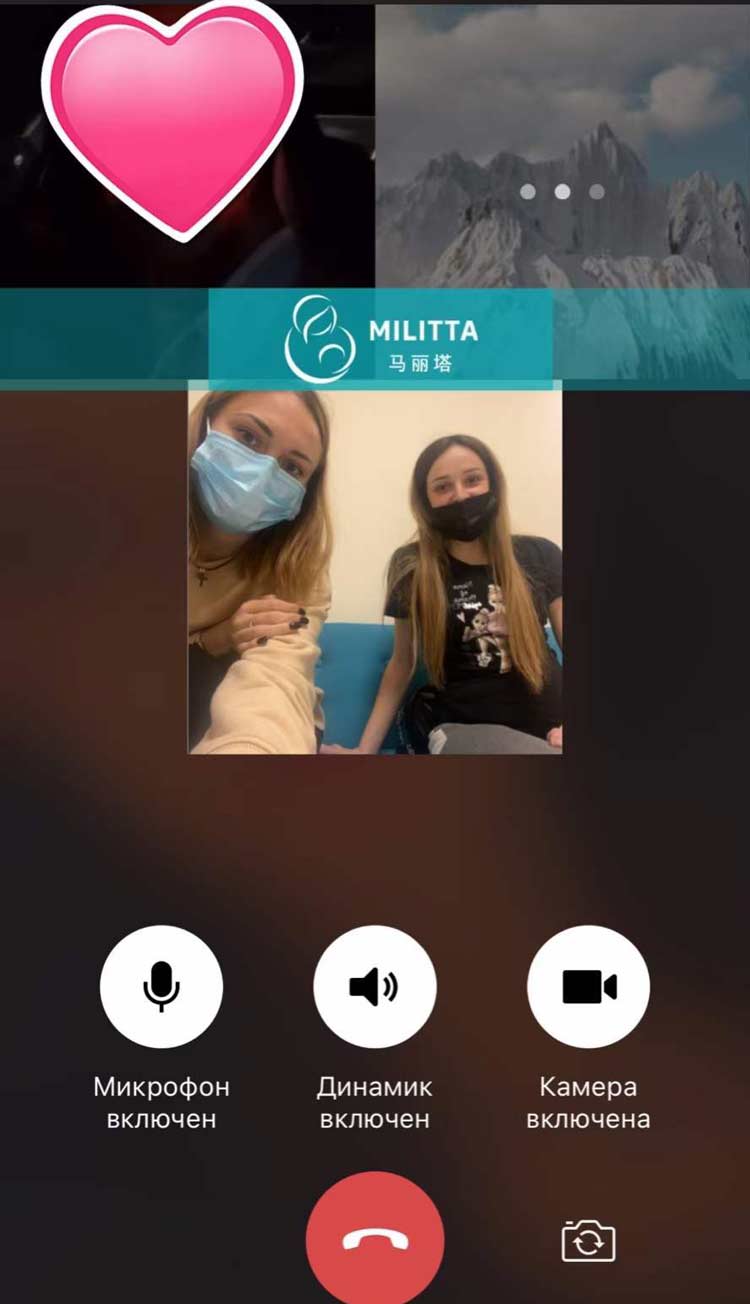End the call with red button
This screenshot has height=1304, width=750.
coord(374,1240)
